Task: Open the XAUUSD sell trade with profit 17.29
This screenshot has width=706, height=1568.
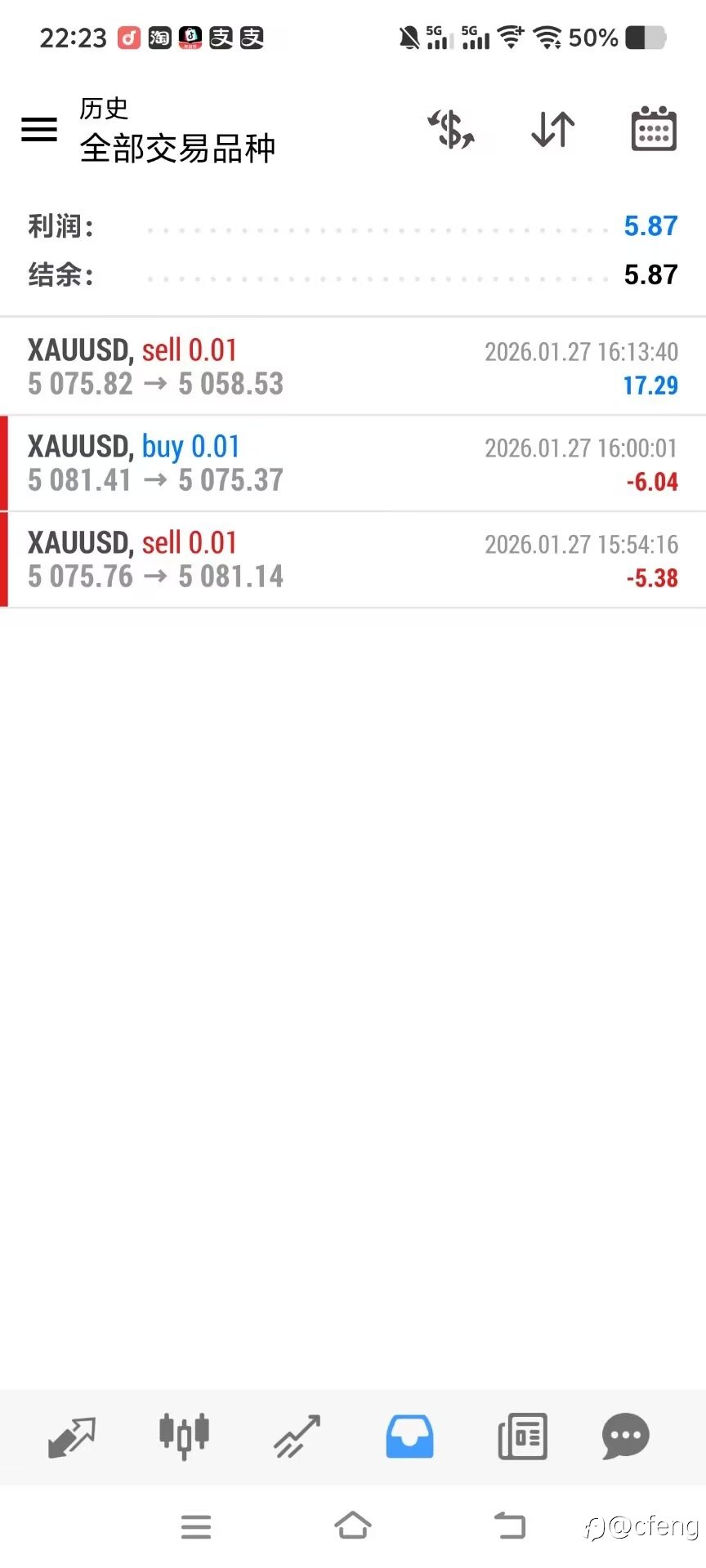Action: 353,367
